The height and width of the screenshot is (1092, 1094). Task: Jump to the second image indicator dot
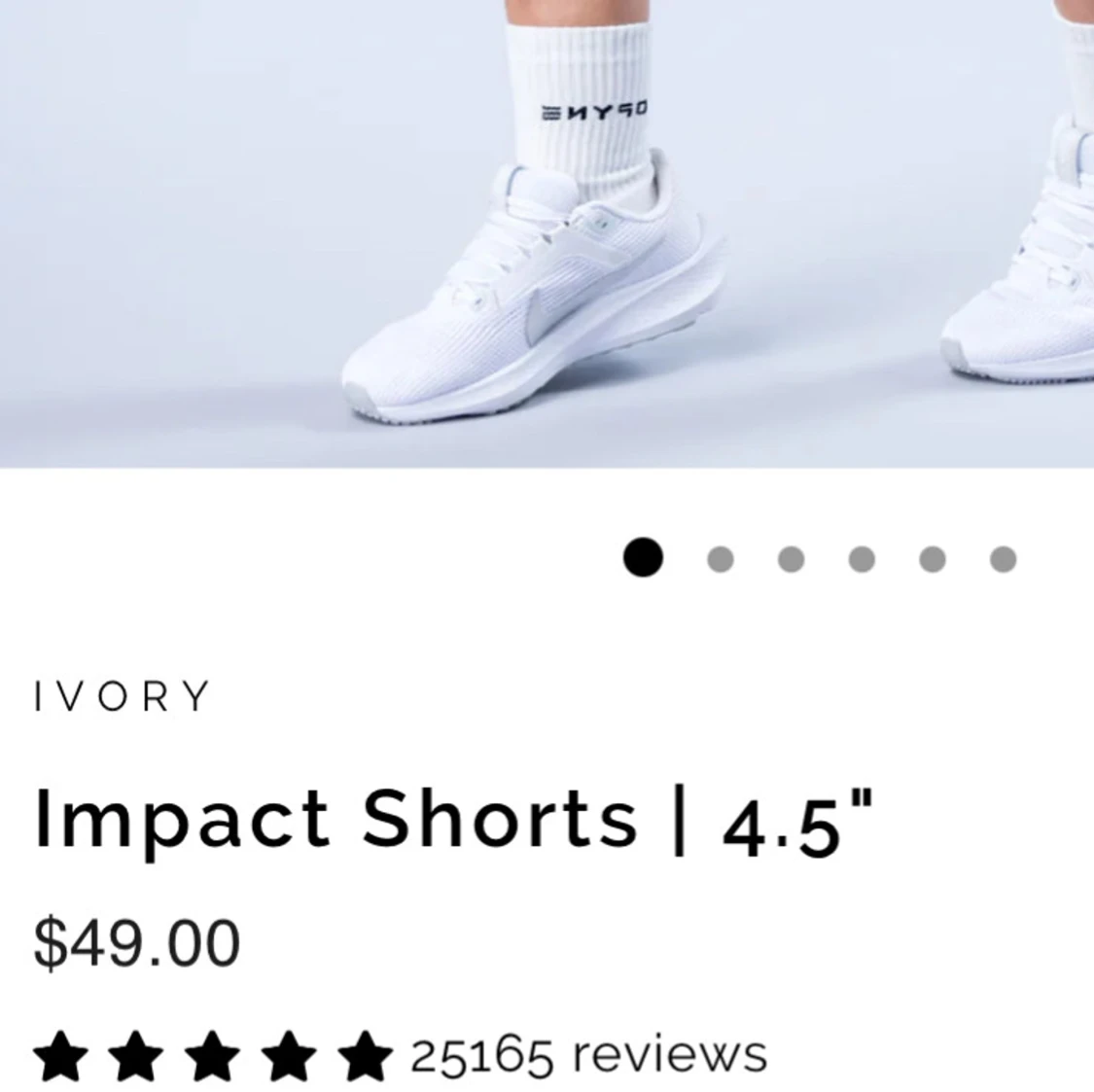[720, 559]
